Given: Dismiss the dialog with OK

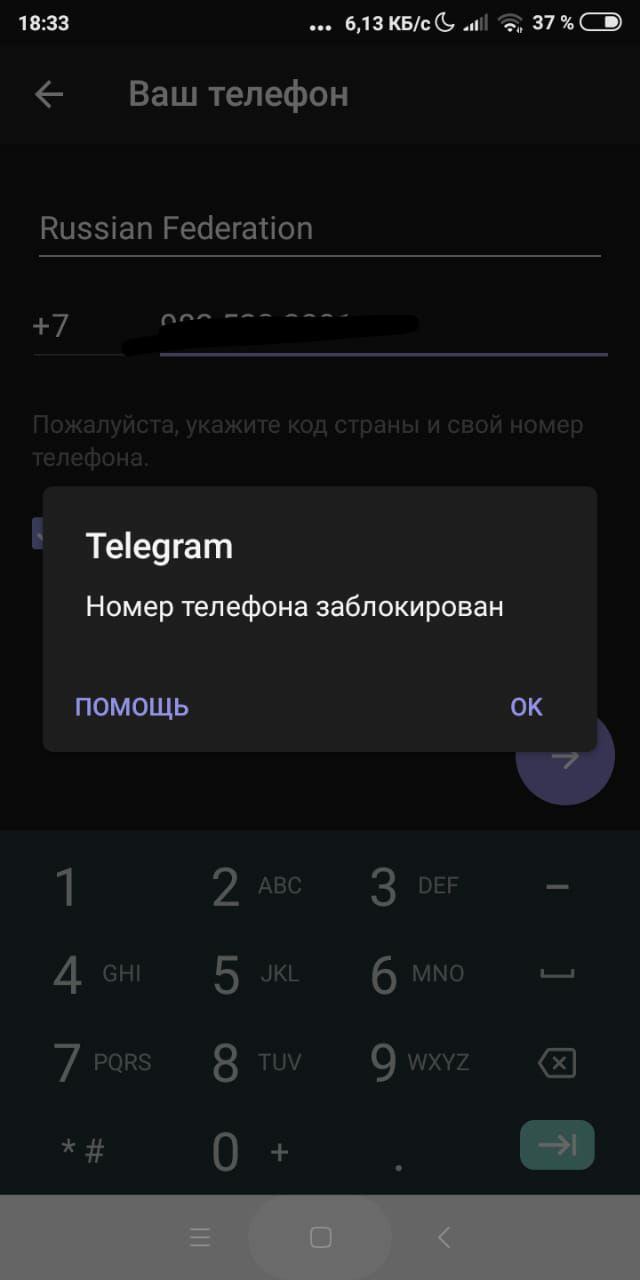Looking at the screenshot, I should [526, 707].
